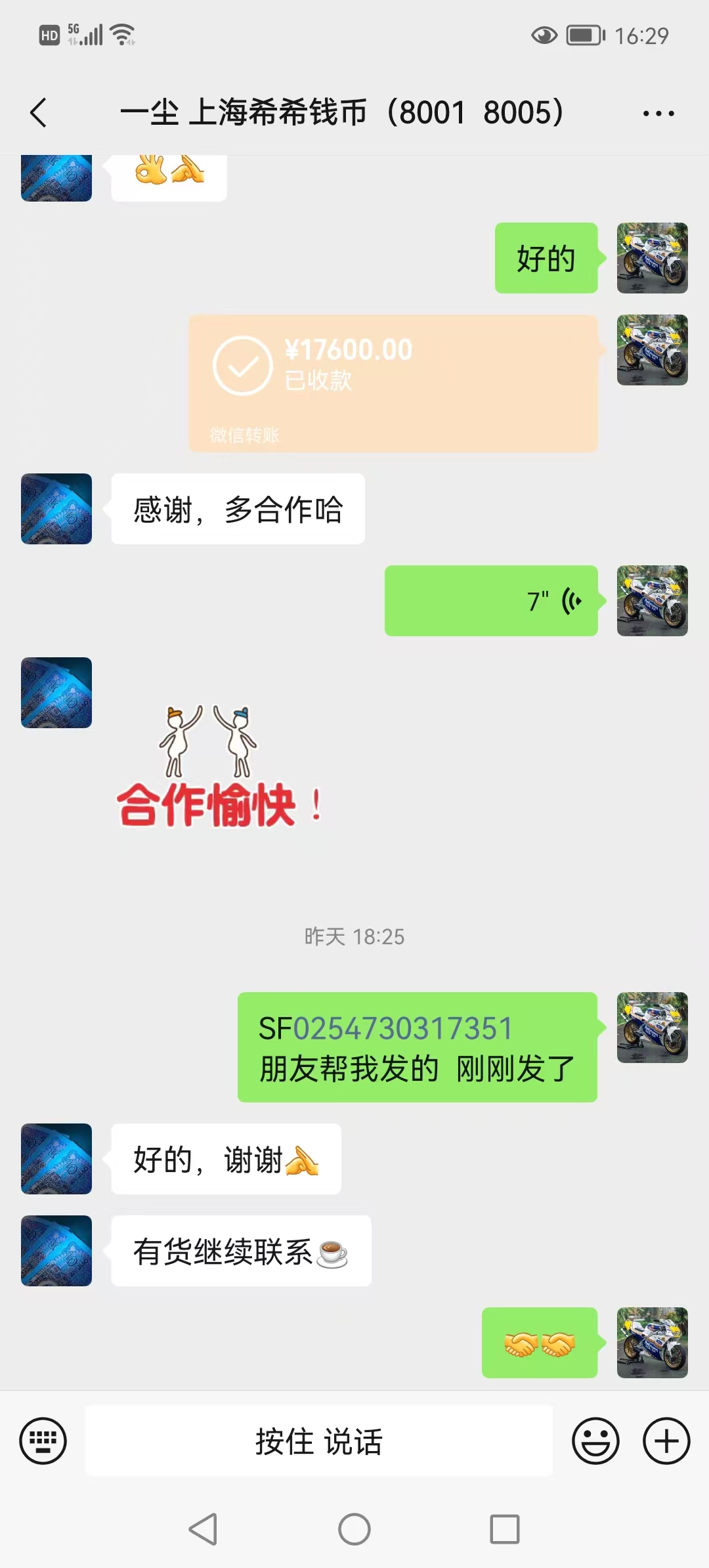
Task: Tap the hold-to-talk voice button
Action: tap(319, 1441)
